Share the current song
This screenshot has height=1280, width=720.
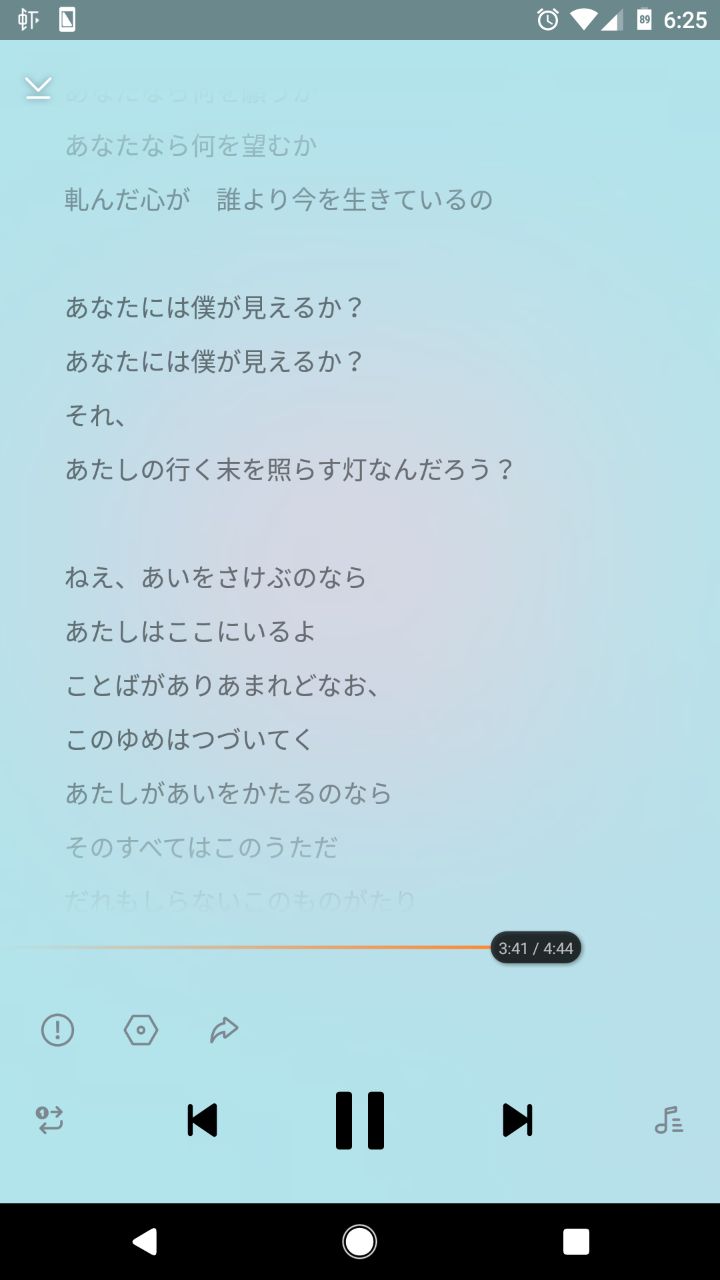(x=224, y=1029)
